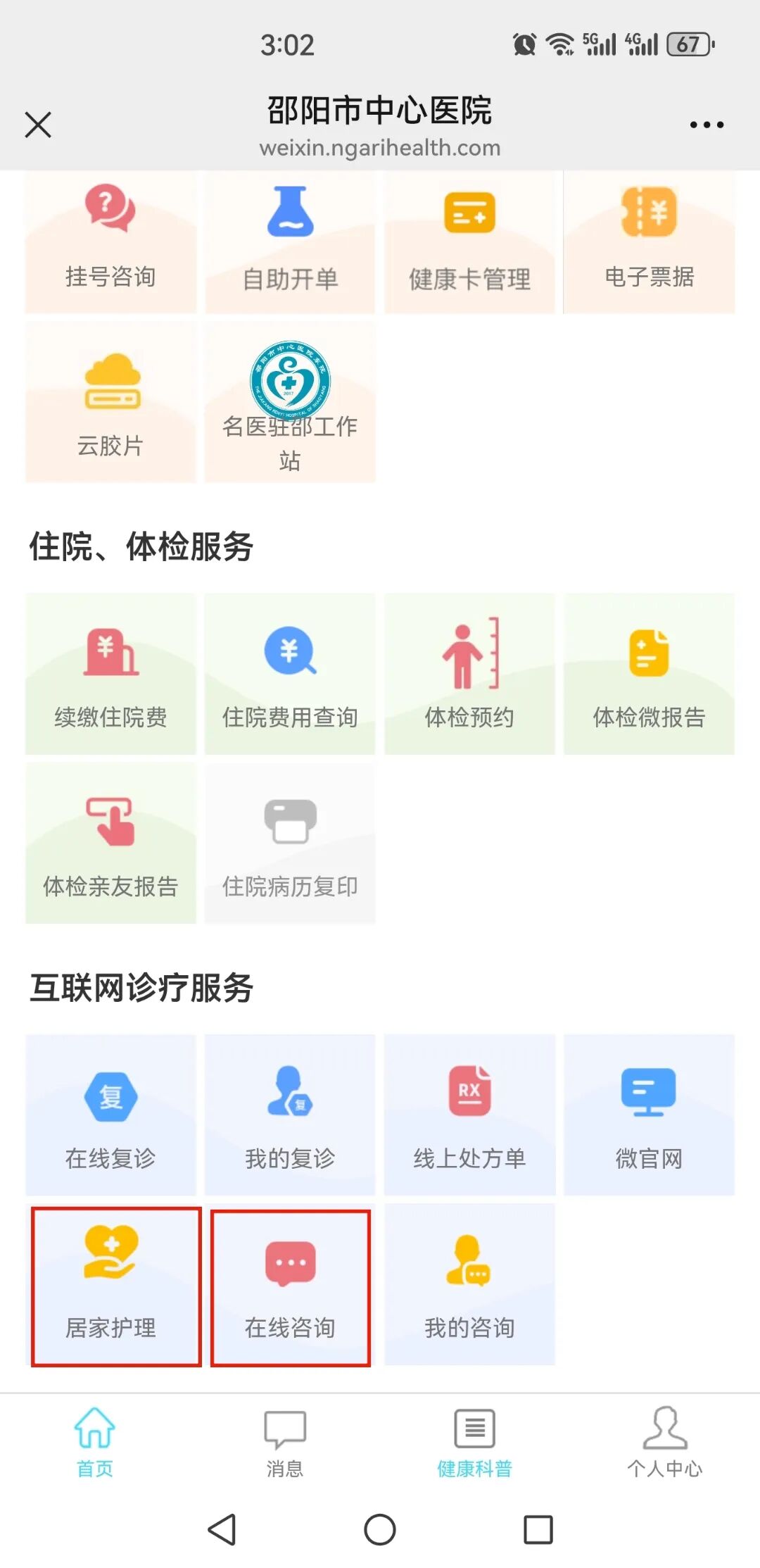The height and width of the screenshot is (1568, 760).
Task: Open 住院费用查询
Action: (290, 674)
